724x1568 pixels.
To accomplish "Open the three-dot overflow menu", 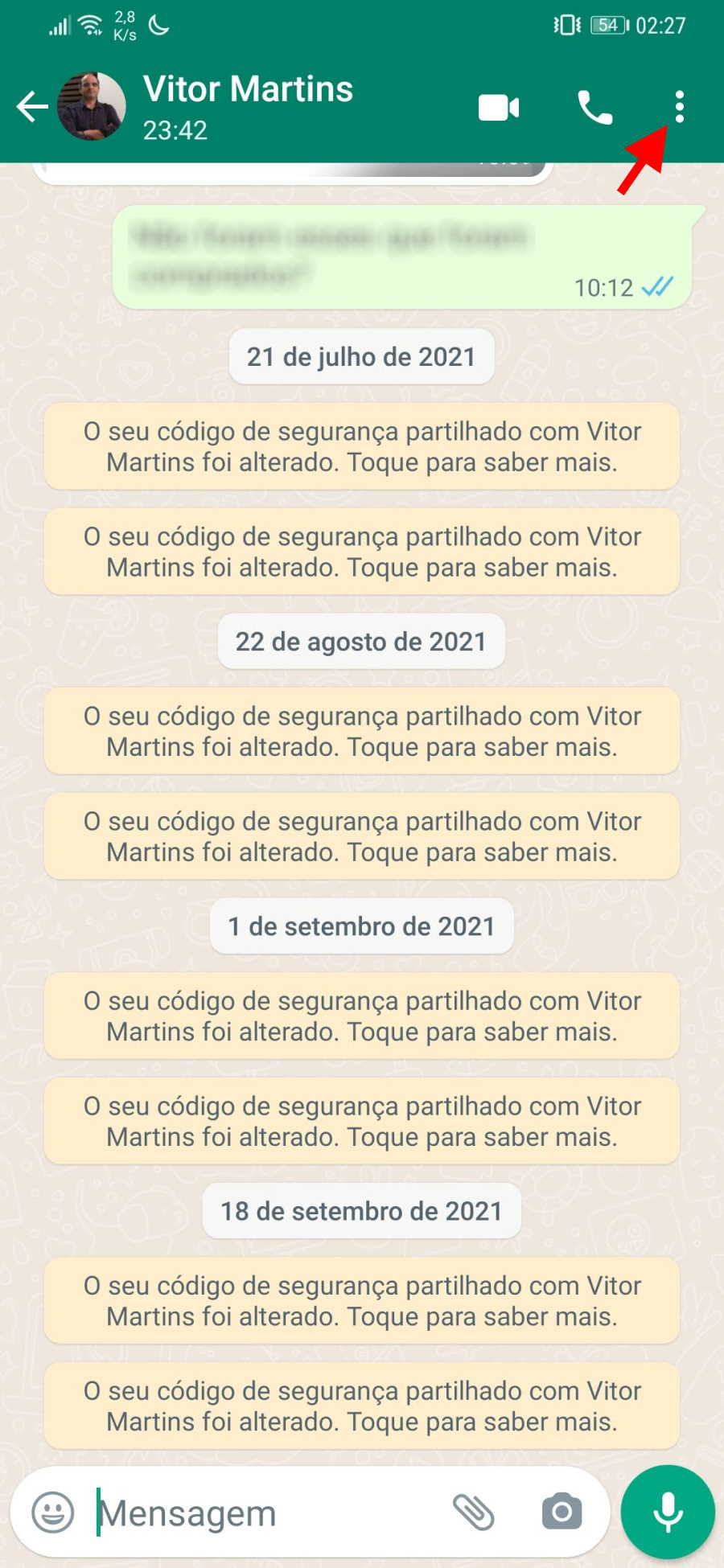I will 680,107.
